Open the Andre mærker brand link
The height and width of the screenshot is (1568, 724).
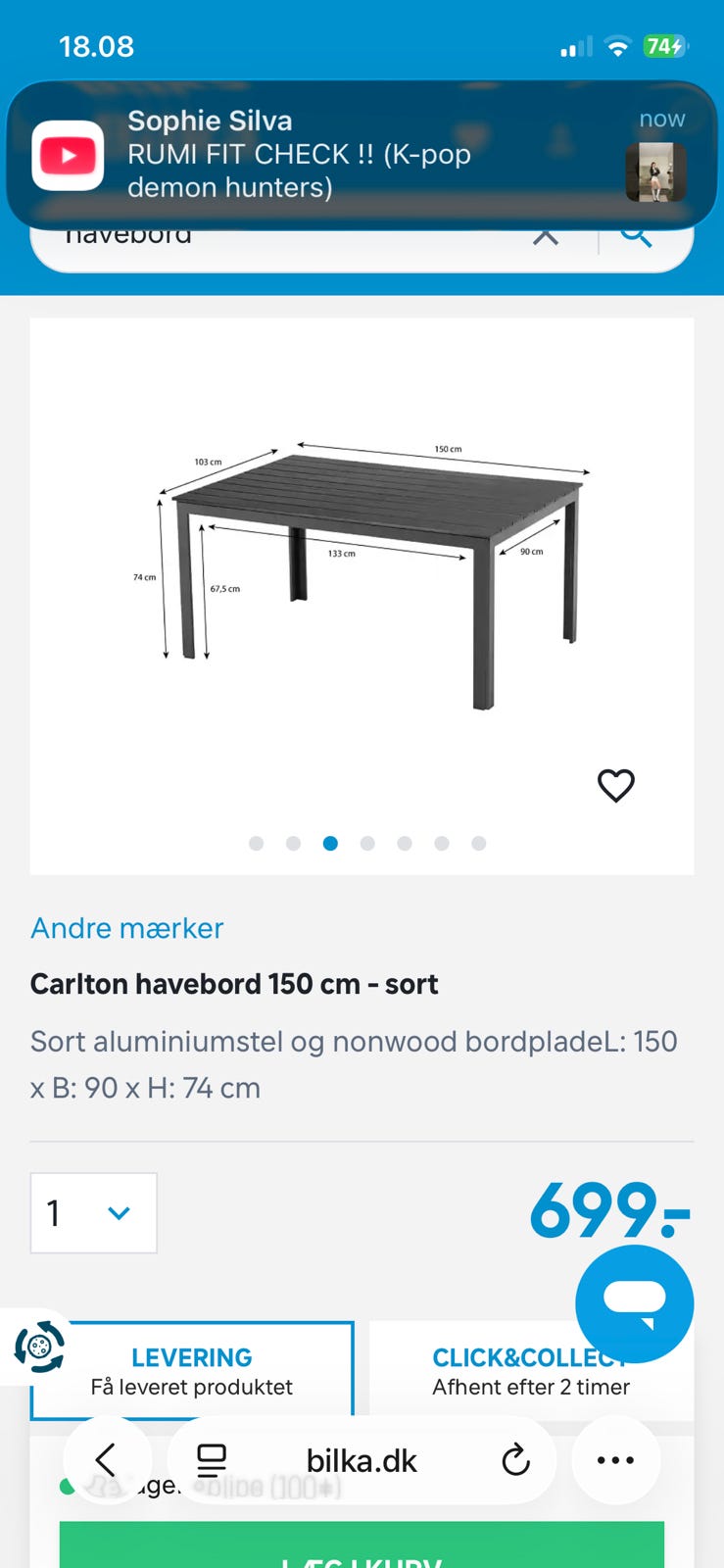[x=125, y=928]
